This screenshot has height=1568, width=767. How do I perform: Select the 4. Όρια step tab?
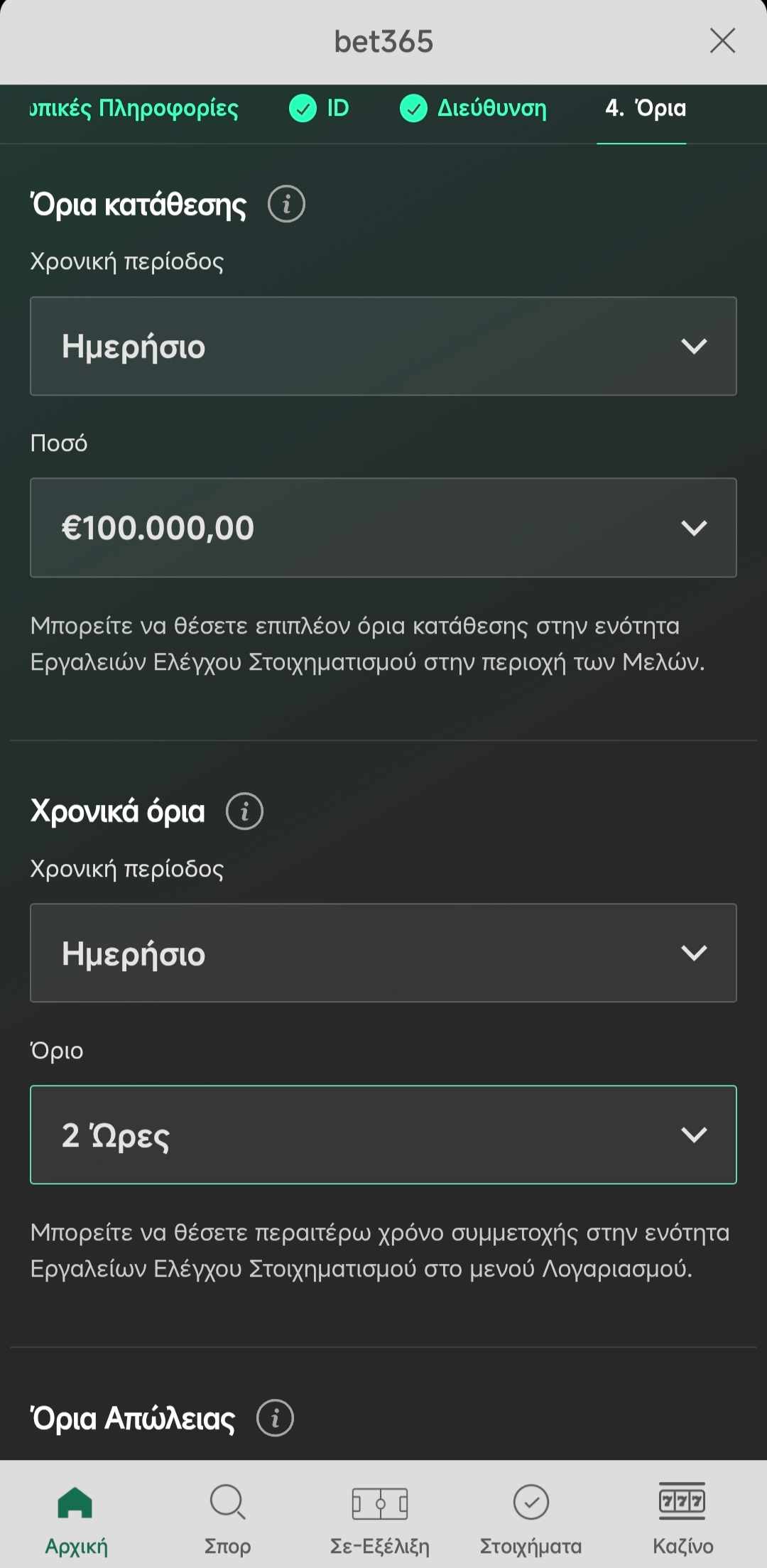(645, 109)
